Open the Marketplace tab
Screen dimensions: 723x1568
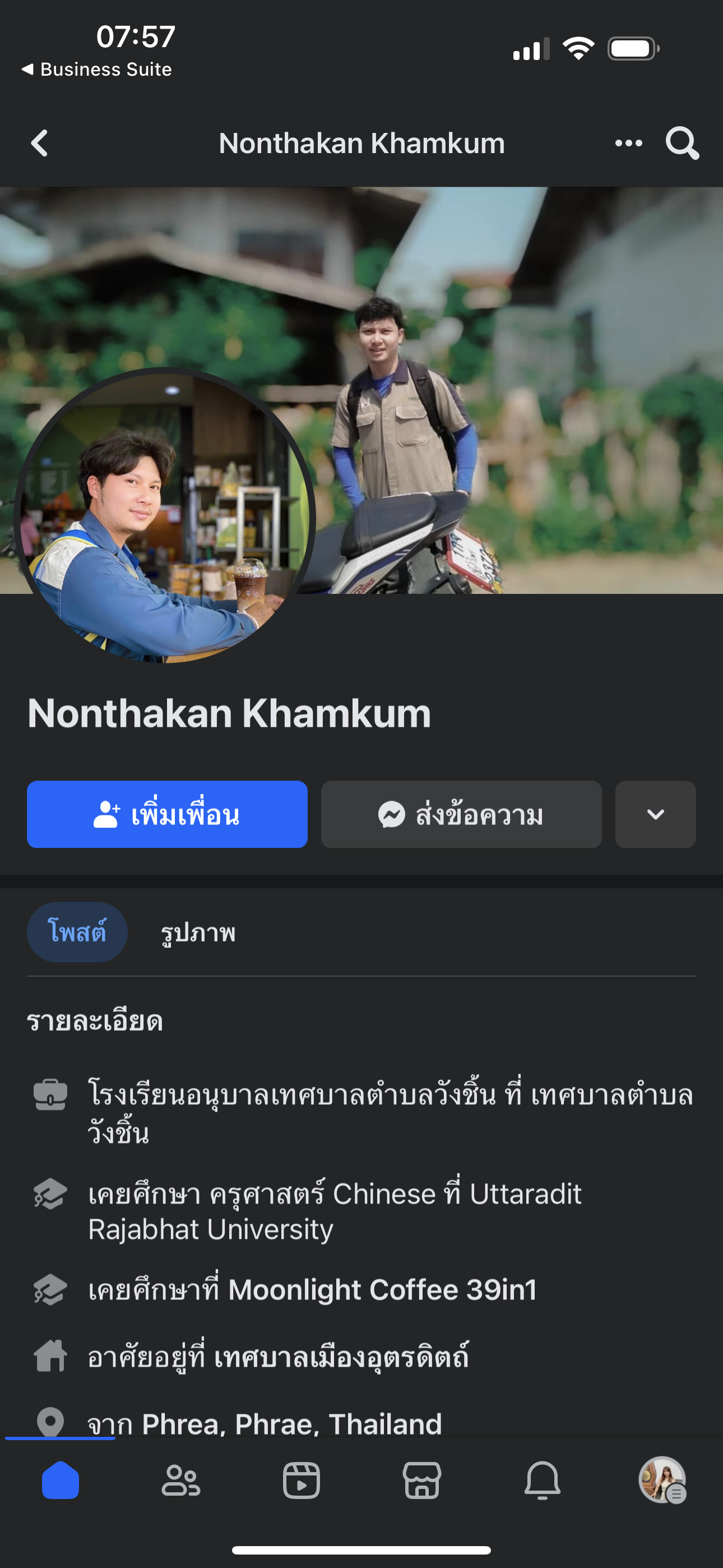[x=421, y=1481]
